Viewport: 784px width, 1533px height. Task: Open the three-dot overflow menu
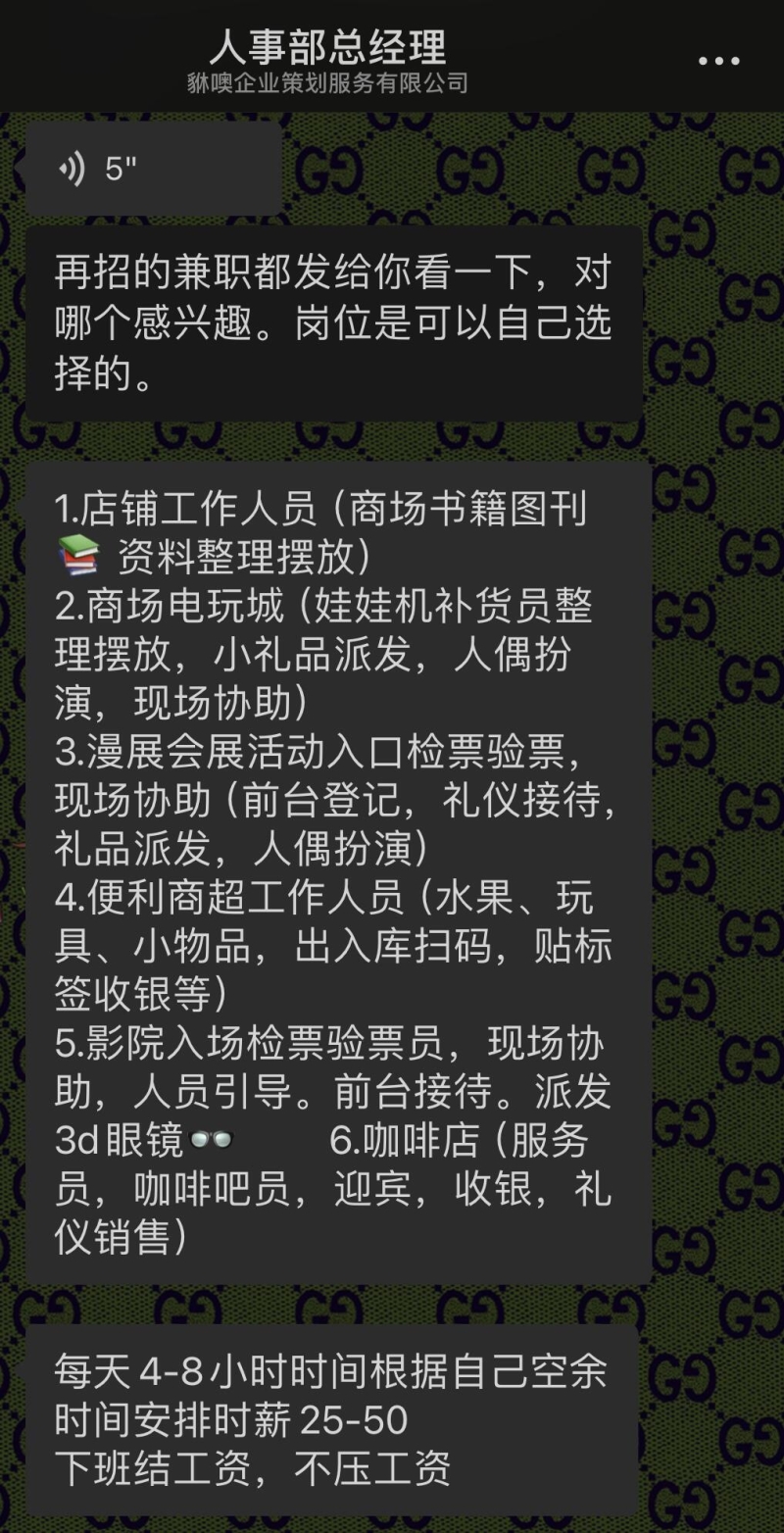pos(718,61)
